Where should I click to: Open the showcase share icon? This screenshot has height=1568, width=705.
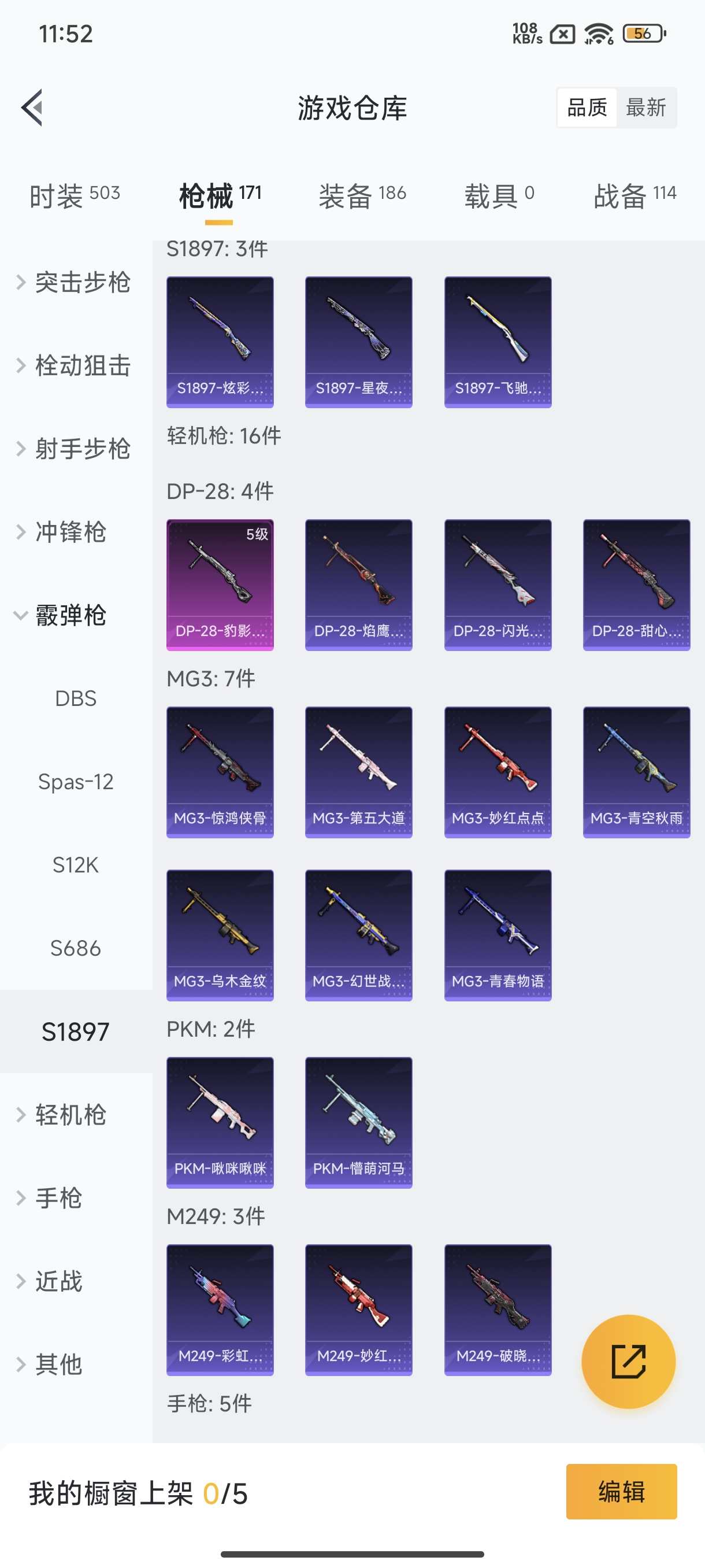pos(628,1362)
